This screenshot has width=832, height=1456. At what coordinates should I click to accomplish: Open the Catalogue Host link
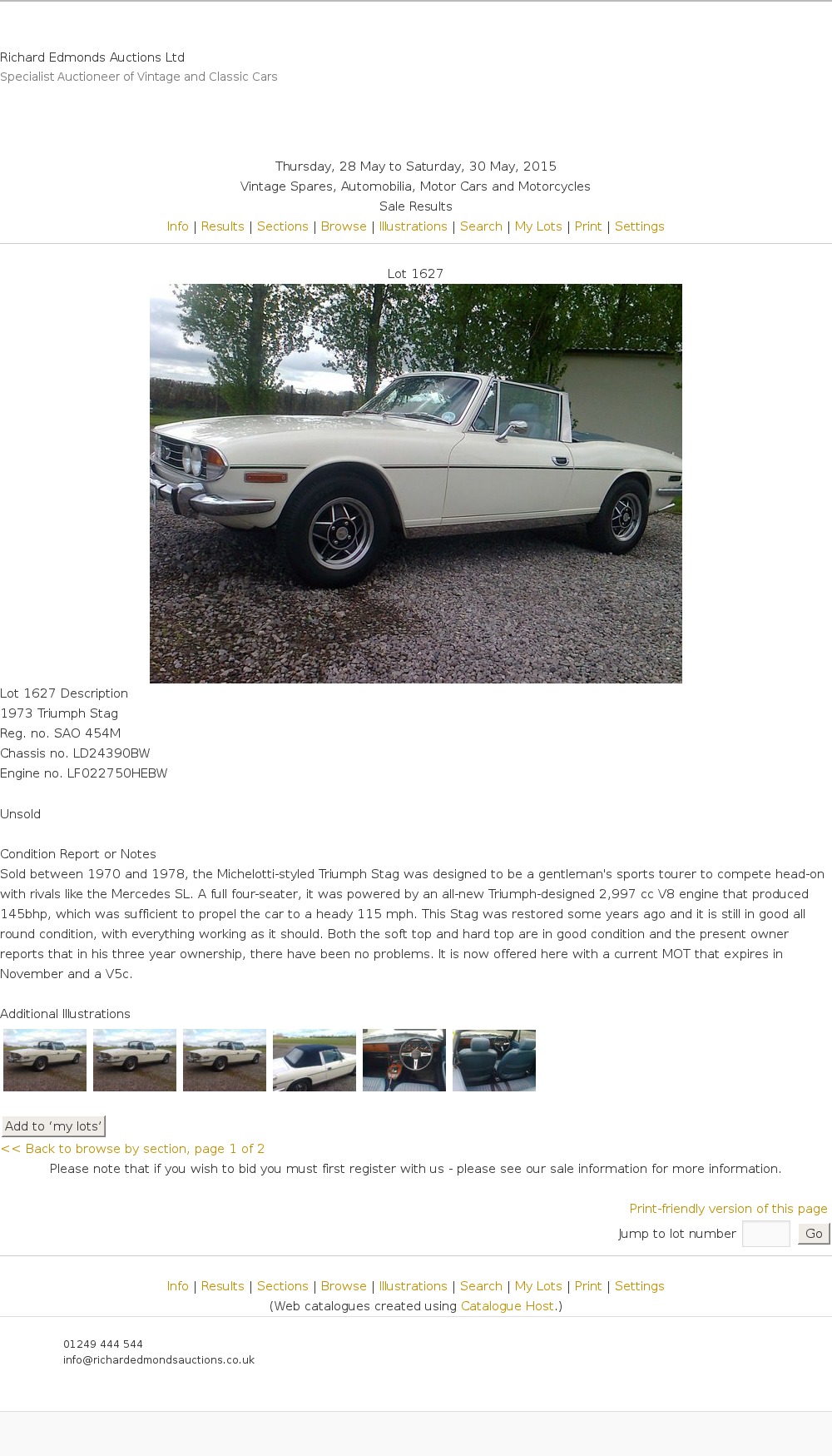pos(507,1306)
